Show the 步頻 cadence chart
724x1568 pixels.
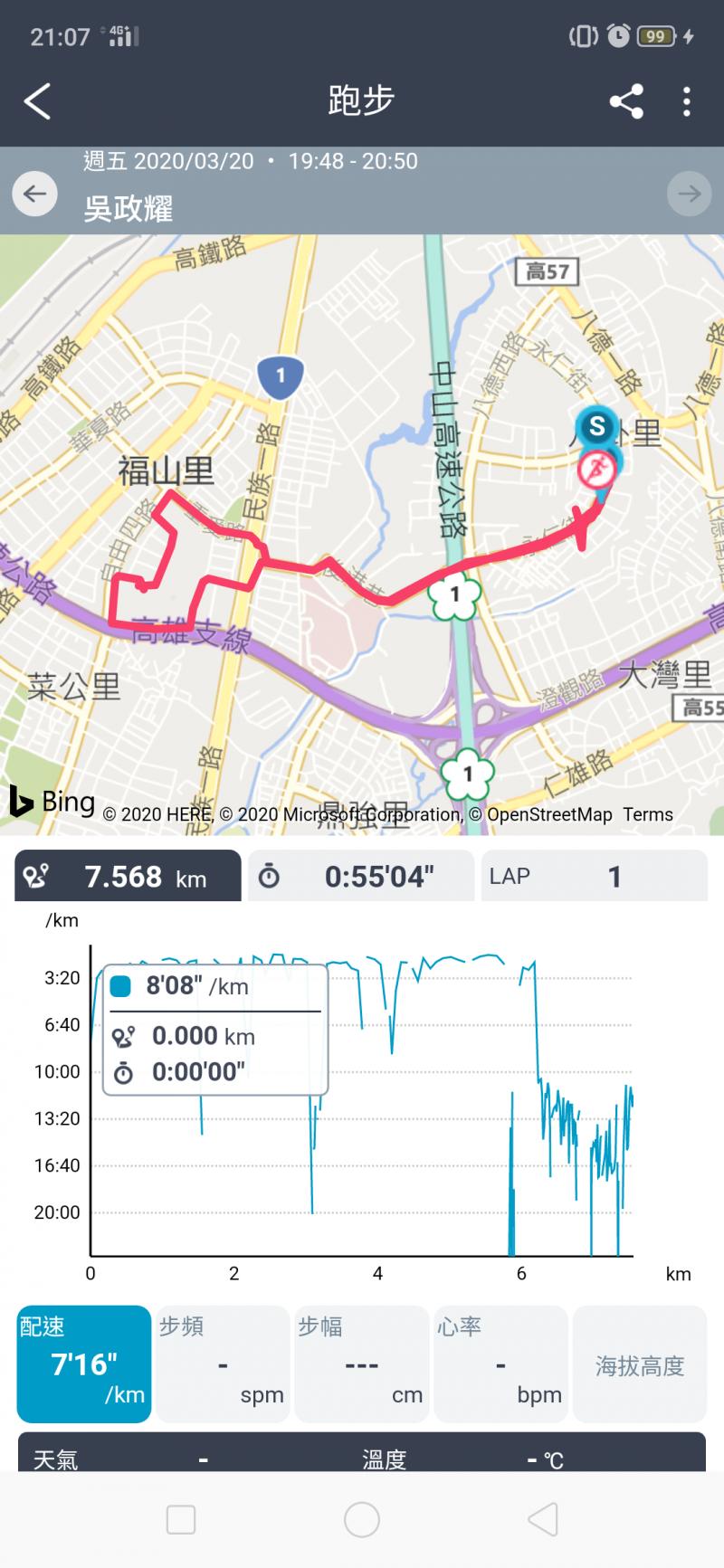click(223, 1364)
